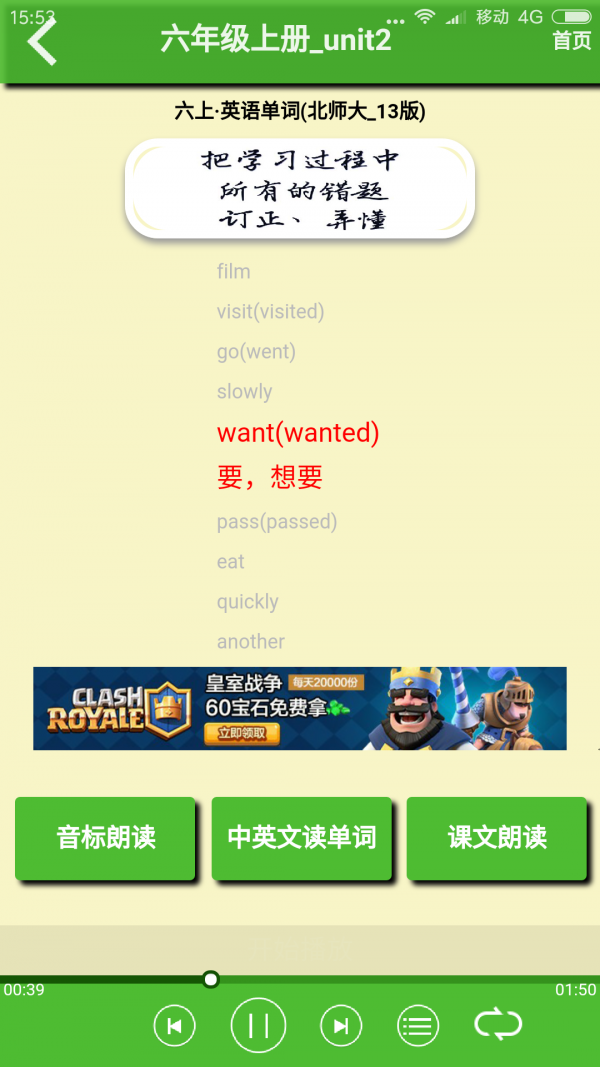The height and width of the screenshot is (1067, 600).
Task: Start 音标朗读 phonetic reading
Action: click(x=105, y=838)
